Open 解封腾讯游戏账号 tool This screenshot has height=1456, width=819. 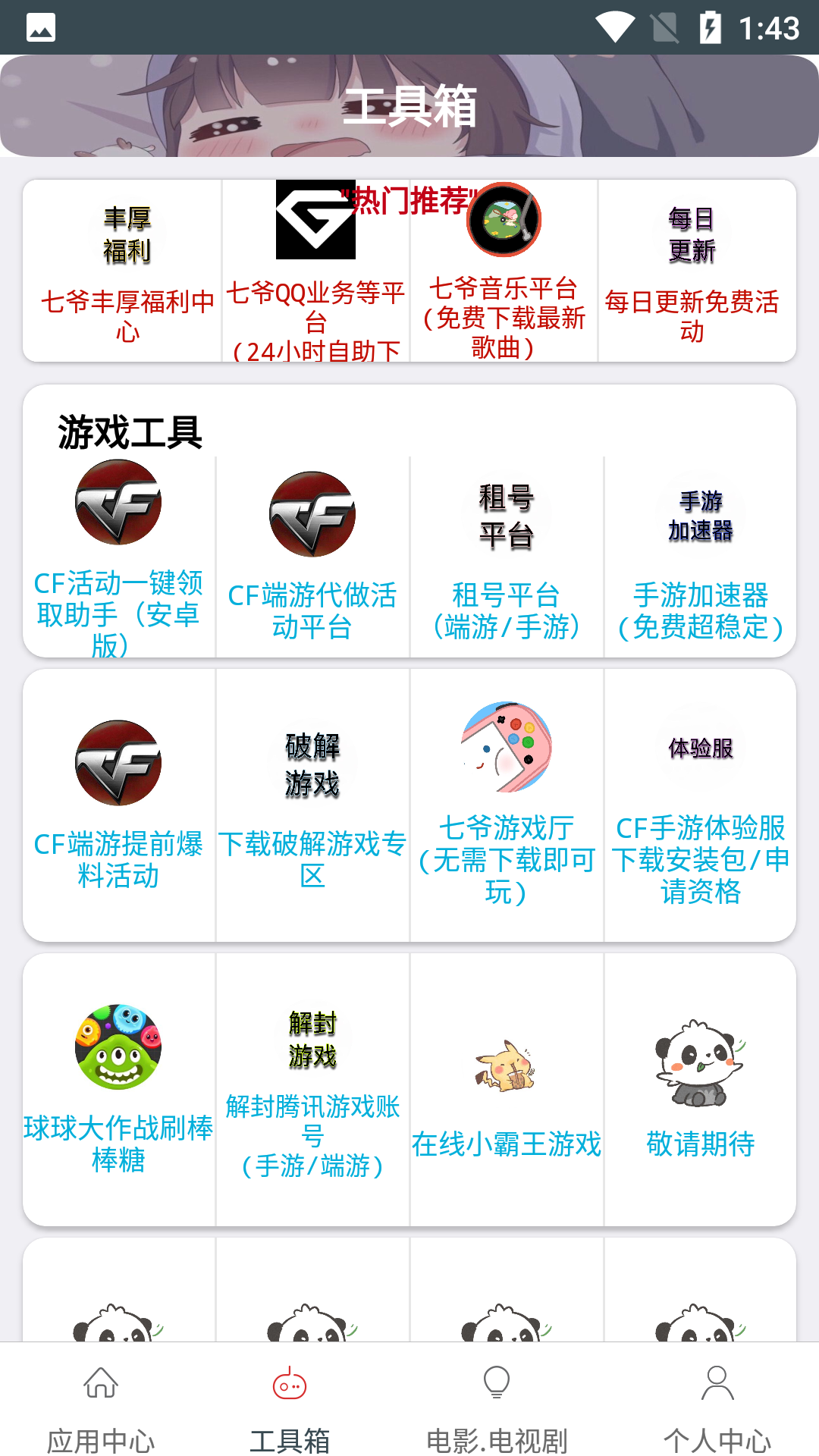coord(312,1088)
